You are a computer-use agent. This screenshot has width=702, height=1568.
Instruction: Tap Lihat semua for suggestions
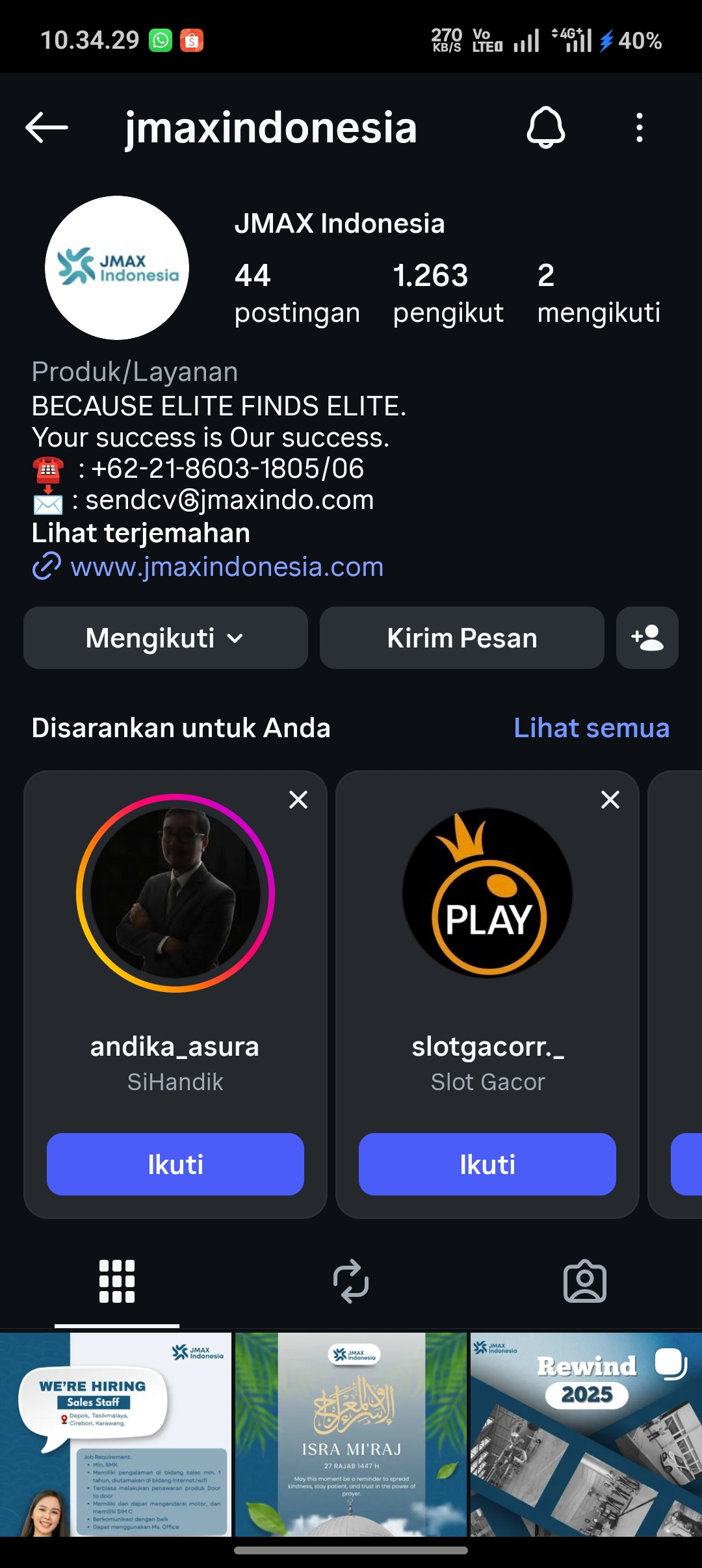[591, 728]
